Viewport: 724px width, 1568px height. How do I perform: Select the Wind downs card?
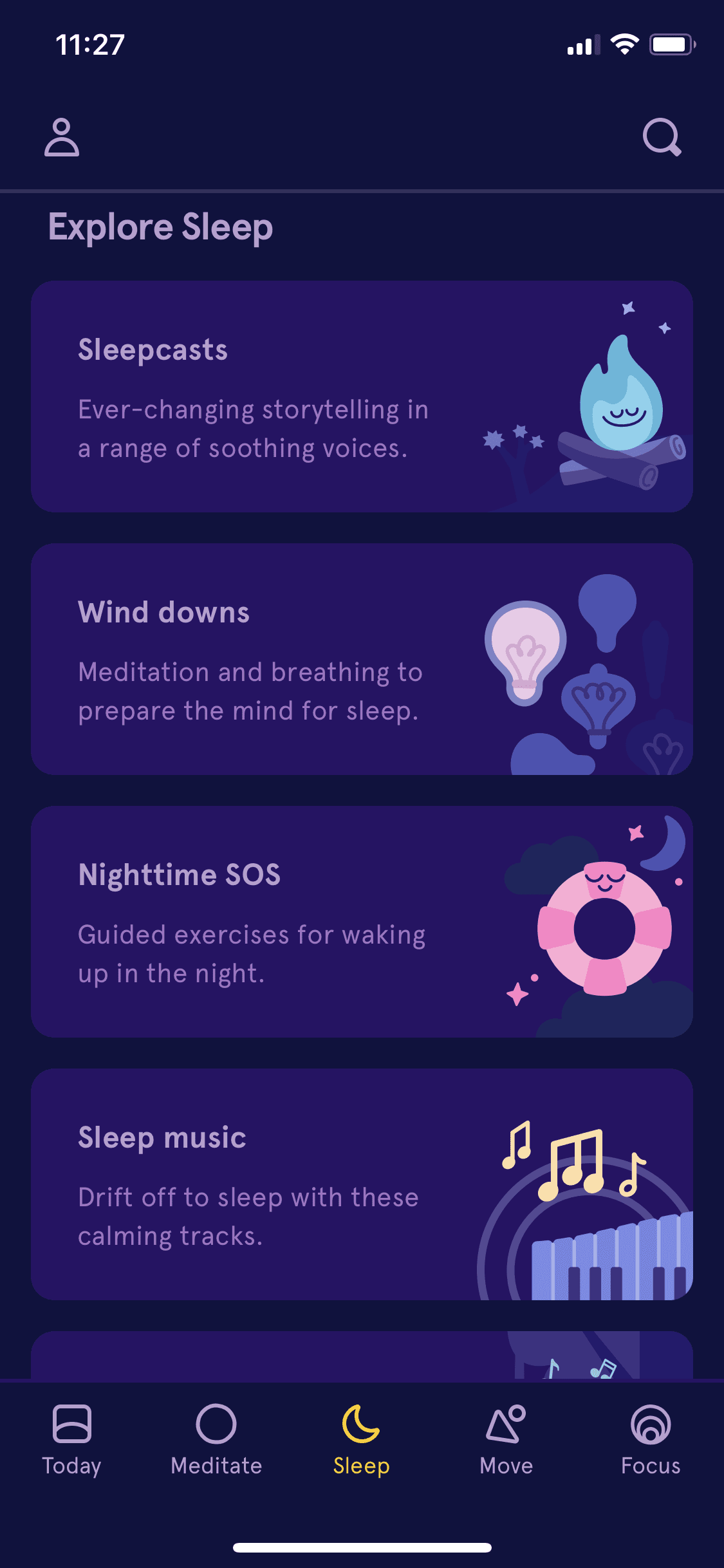[362, 659]
